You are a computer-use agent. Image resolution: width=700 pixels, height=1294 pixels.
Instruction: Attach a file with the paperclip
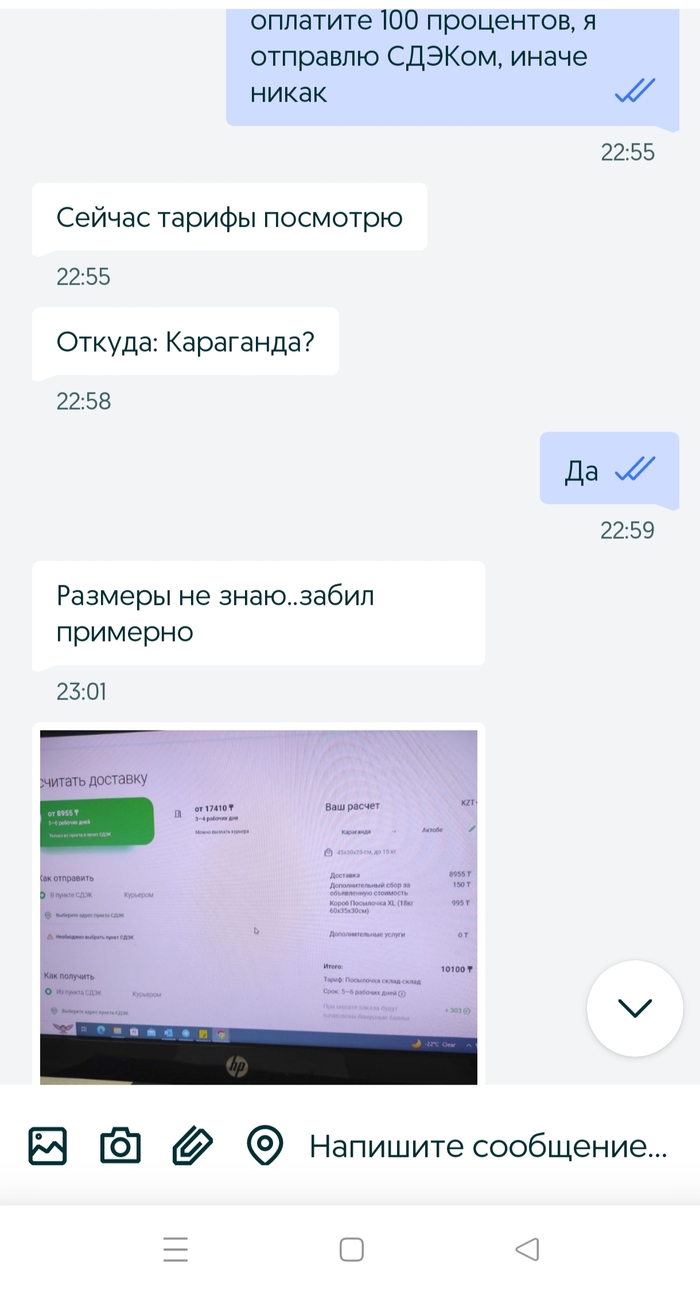[193, 1145]
